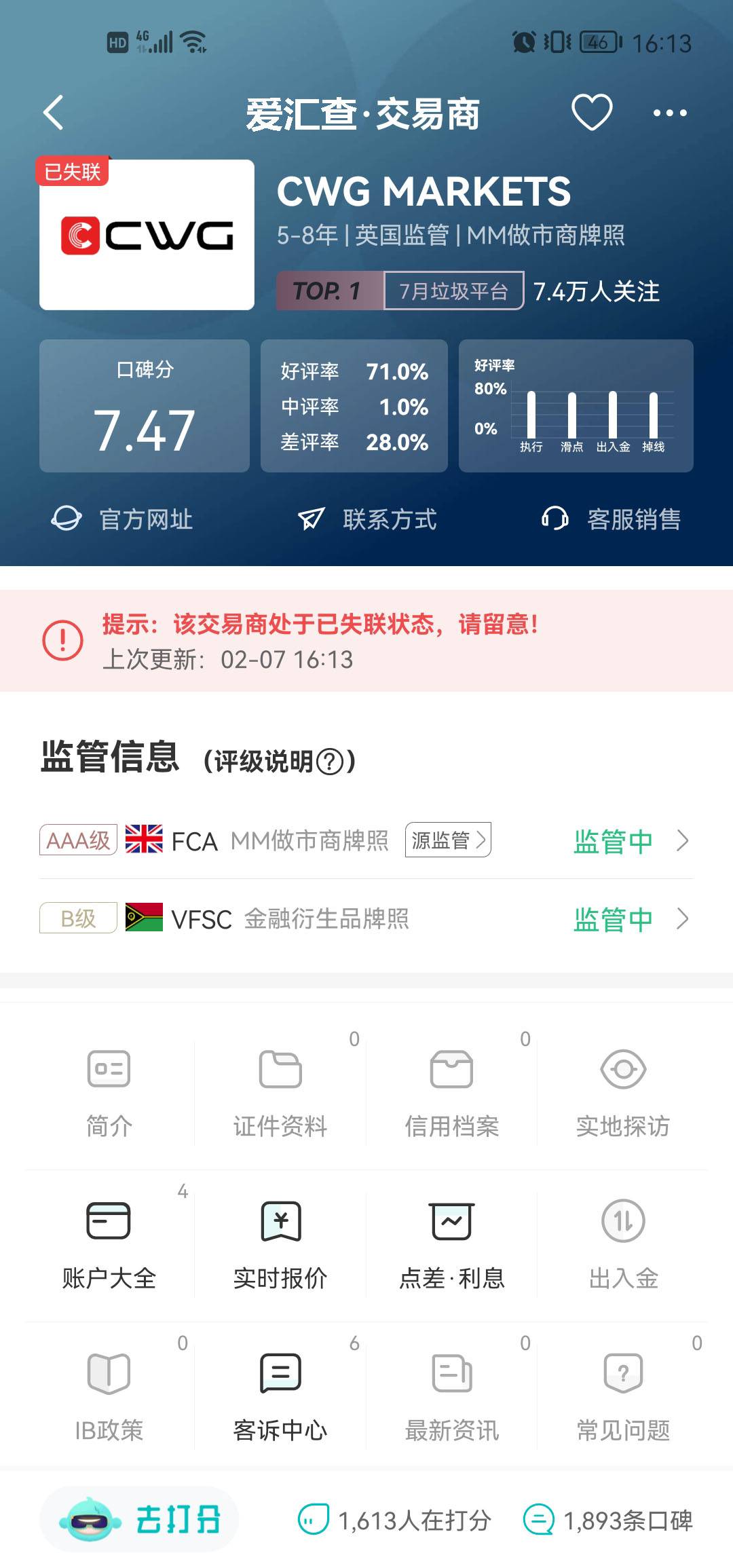Tap the 7月垃圾平台 TOP 1 ranking tag
The image size is (733, 1568).
pyautogui.click(x=400, y=291)
